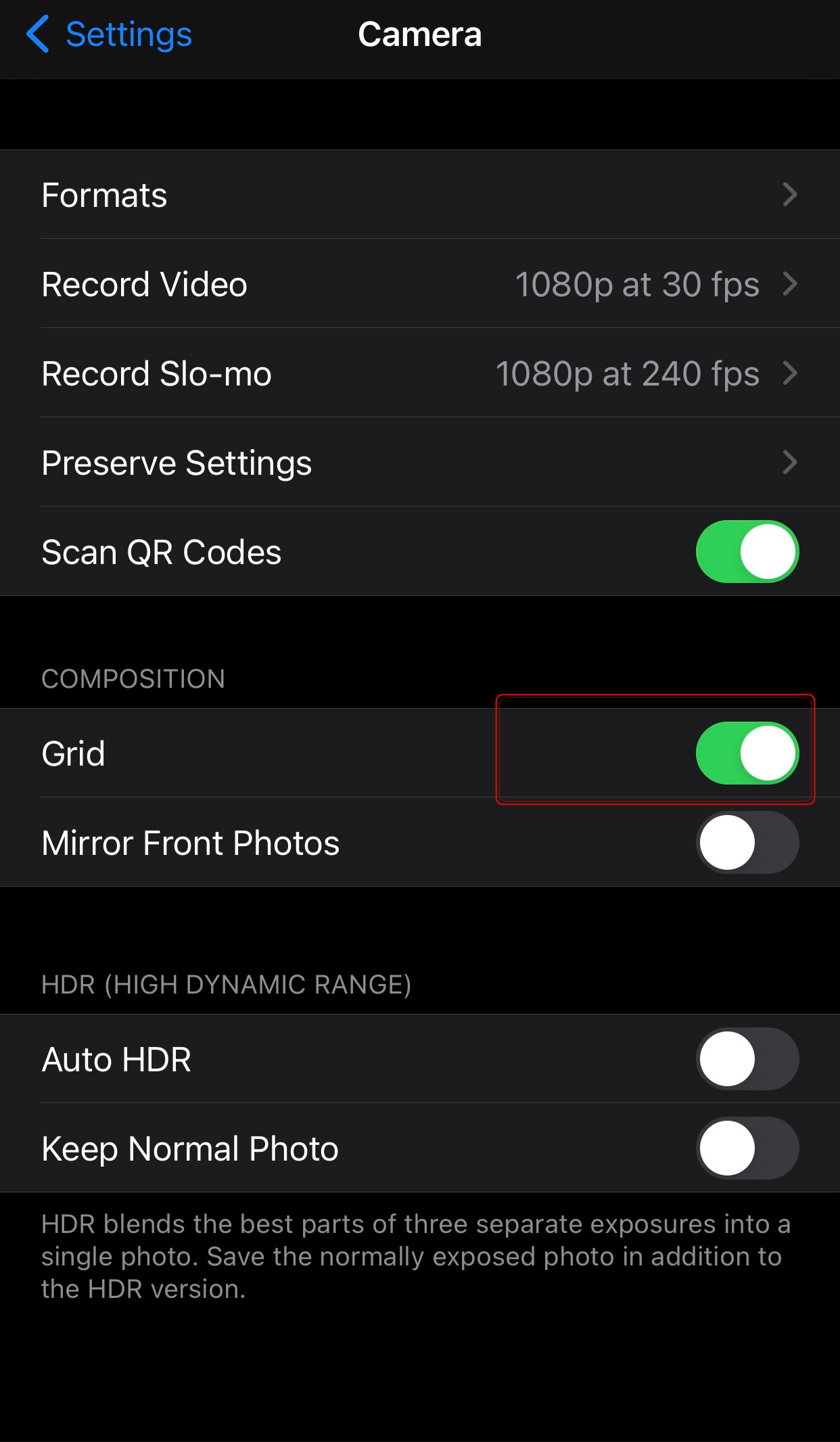Enable Keep Normal Photo
Image resolution: width=840 pixels, height=1442 pixels.
pos(746,1148)
